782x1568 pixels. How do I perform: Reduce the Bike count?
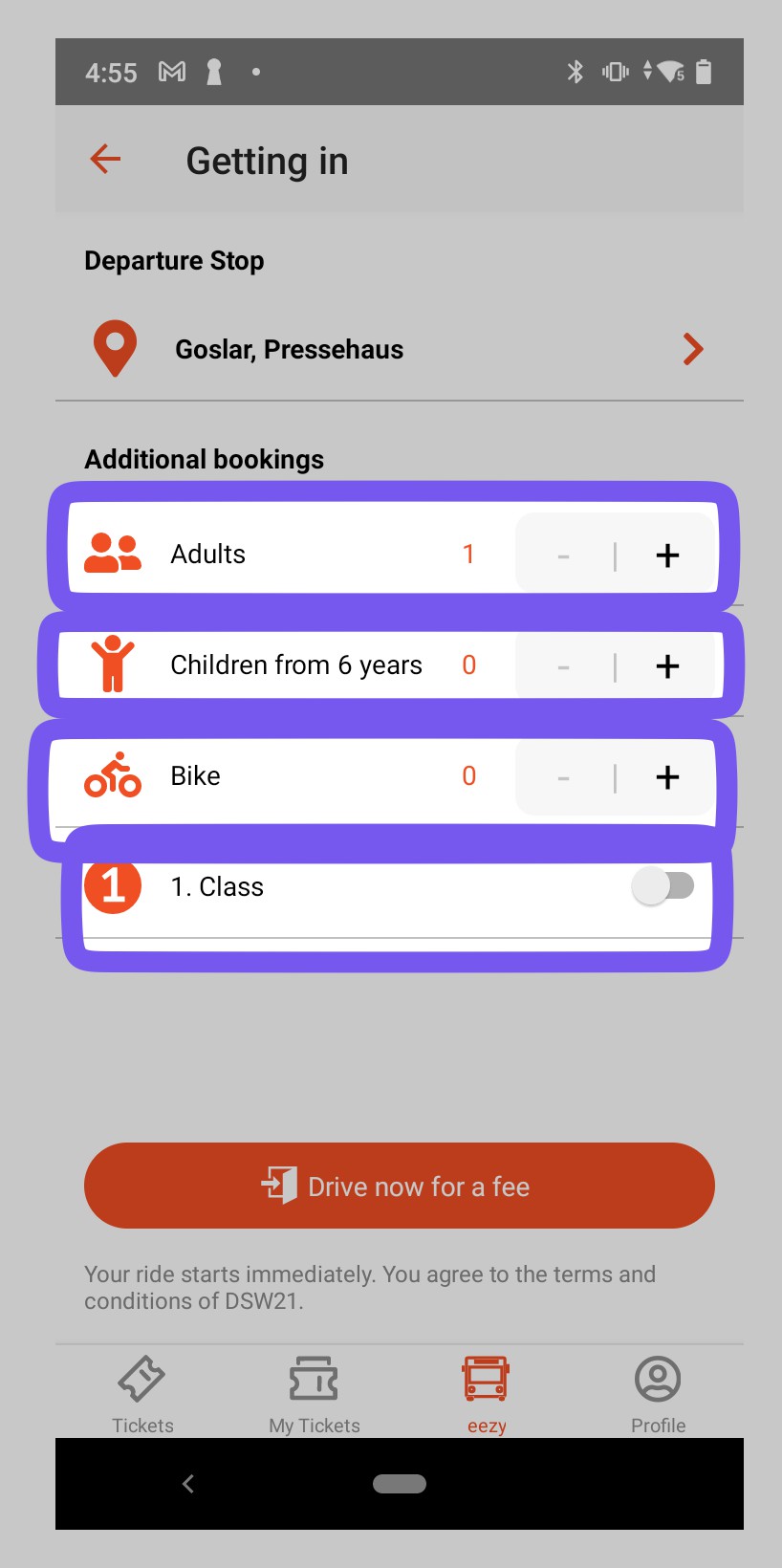pyautogui.click(x=563, y=777)
